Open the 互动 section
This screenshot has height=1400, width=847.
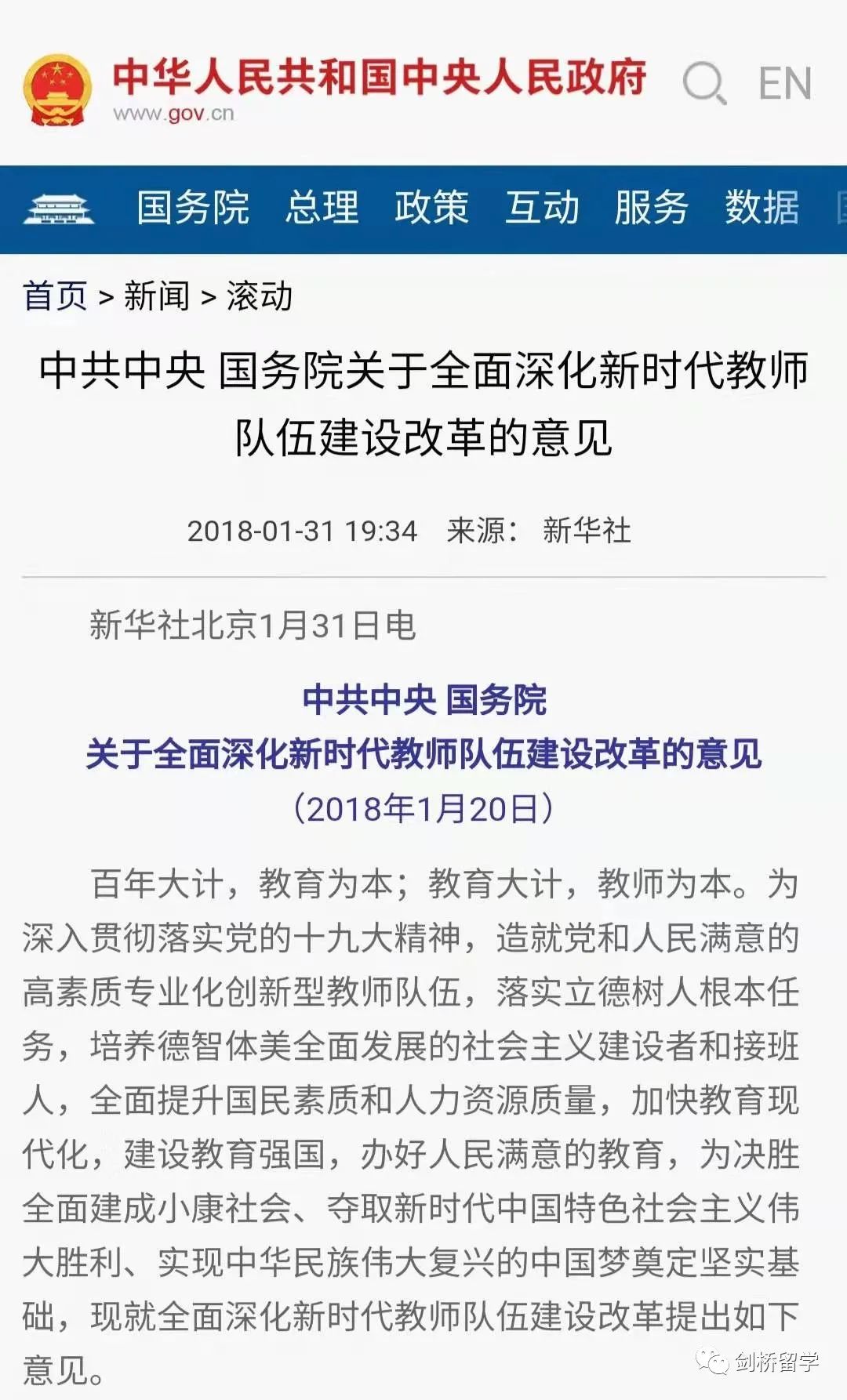[542, 209]
